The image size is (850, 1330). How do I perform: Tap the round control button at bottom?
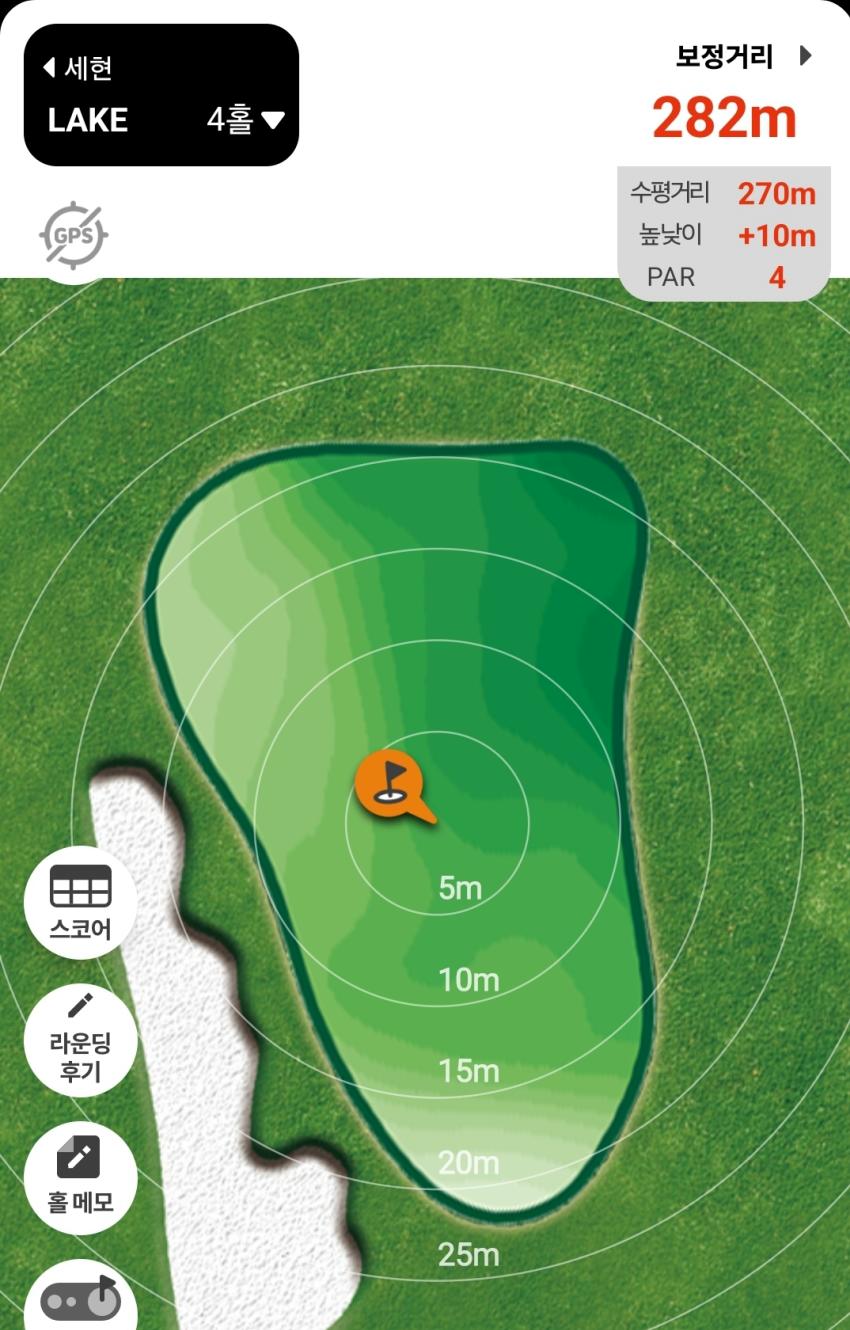80,1298
